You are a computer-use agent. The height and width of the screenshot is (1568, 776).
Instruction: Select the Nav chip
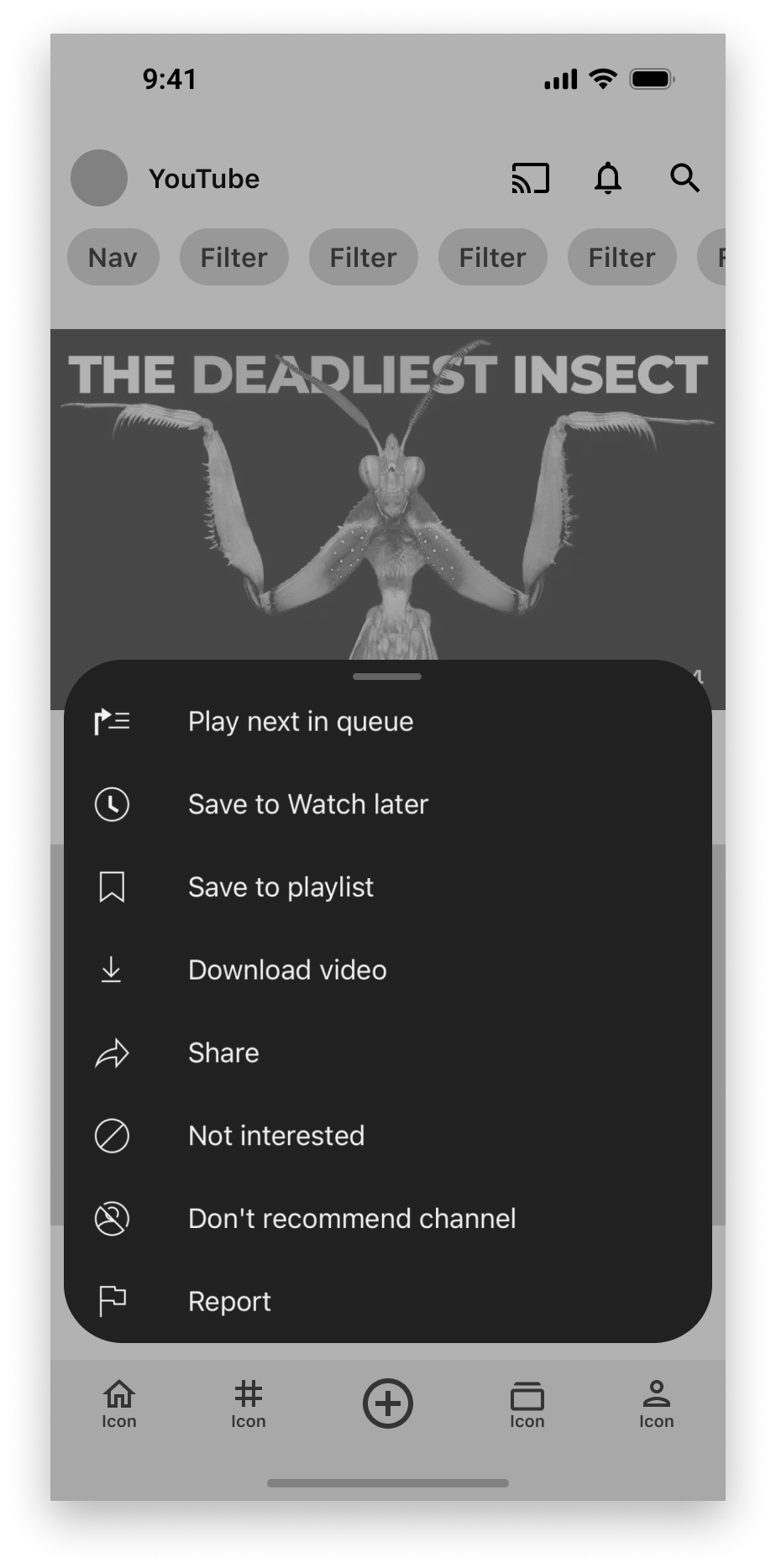click(113, 257)
